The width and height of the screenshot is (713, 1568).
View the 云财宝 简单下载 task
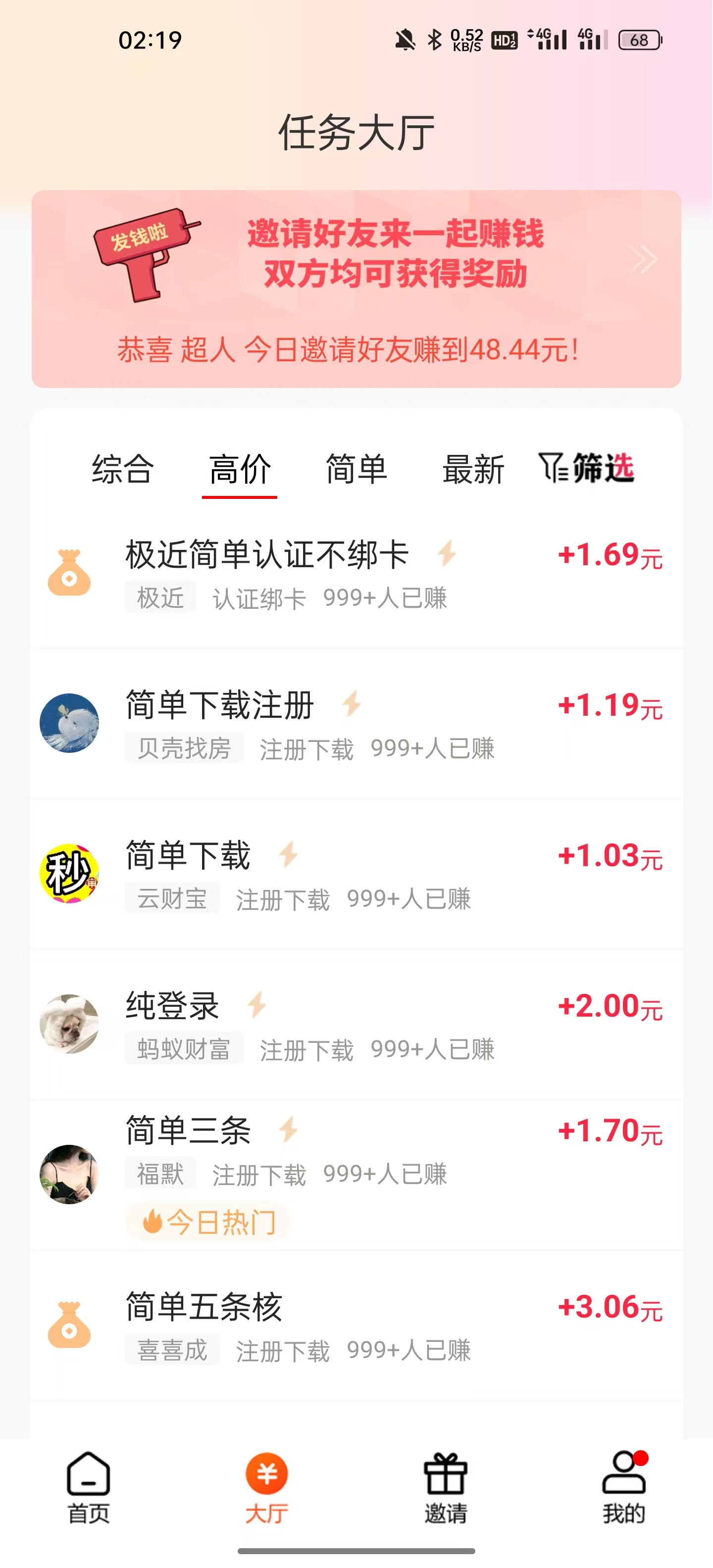pyautogui.click(x=356, y=874)
